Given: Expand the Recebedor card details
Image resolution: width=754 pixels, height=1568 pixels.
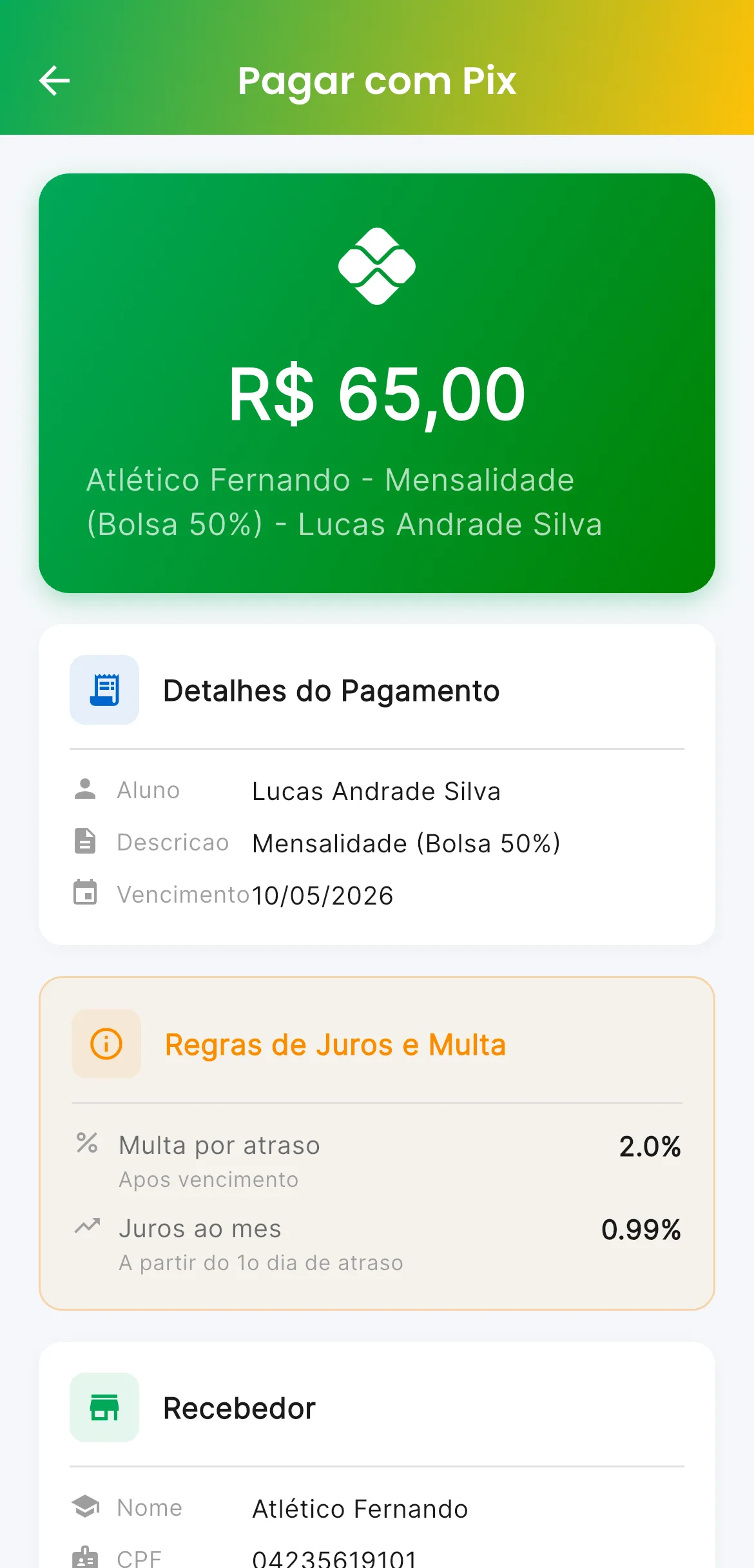Looking at the screenshot, I should coord(239,1407).
